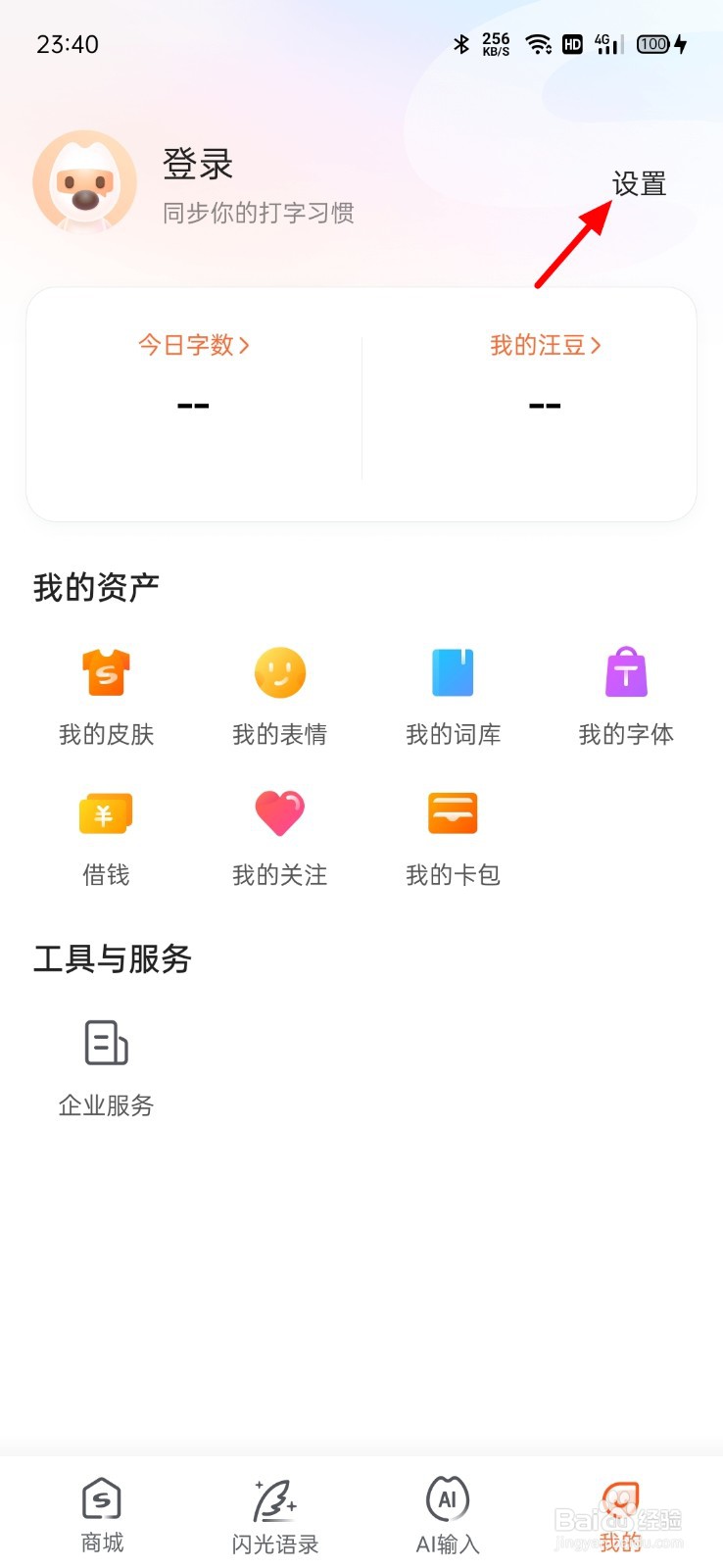723x1568 pixels.
Task: Tap 登录 to sign in
Action: pos(198,165)
